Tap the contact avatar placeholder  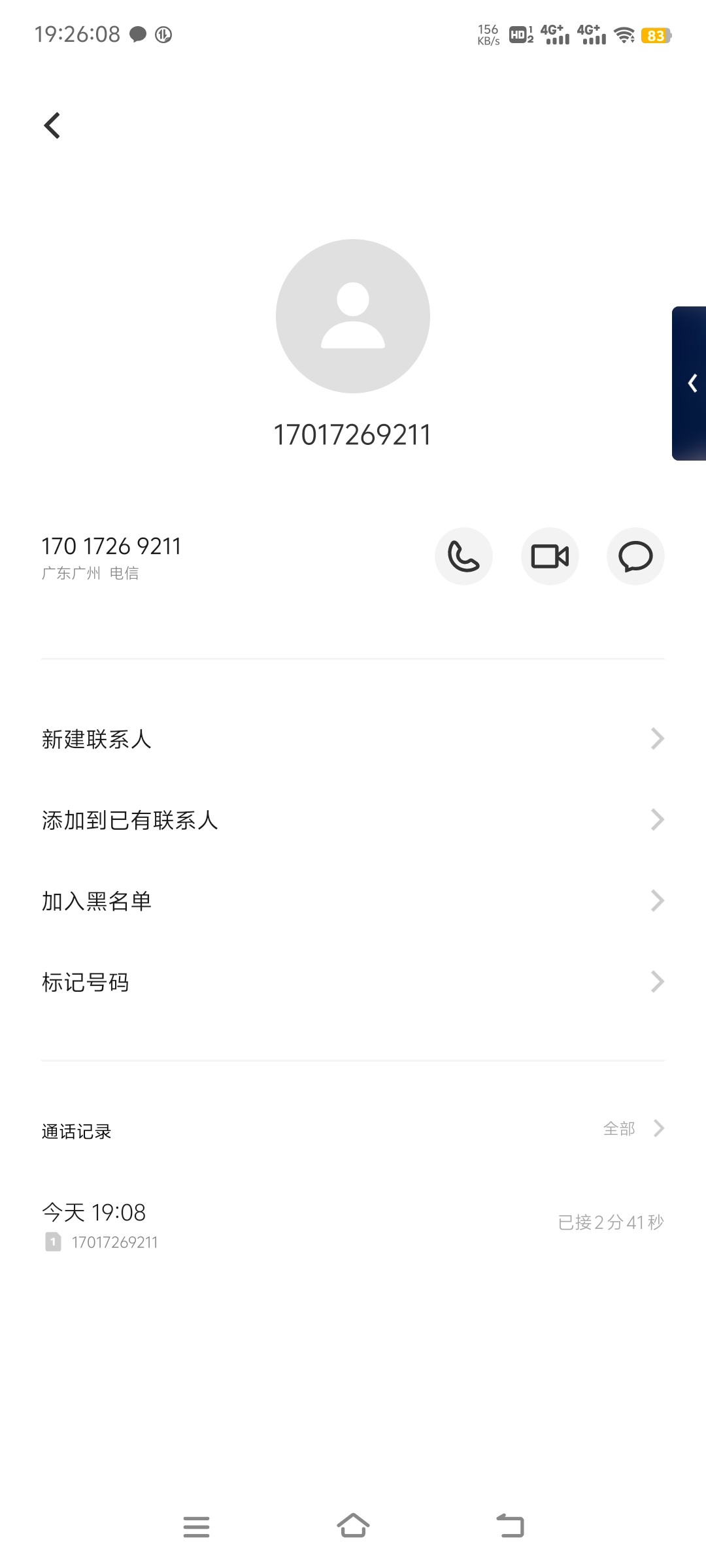[x=353, y=316]
